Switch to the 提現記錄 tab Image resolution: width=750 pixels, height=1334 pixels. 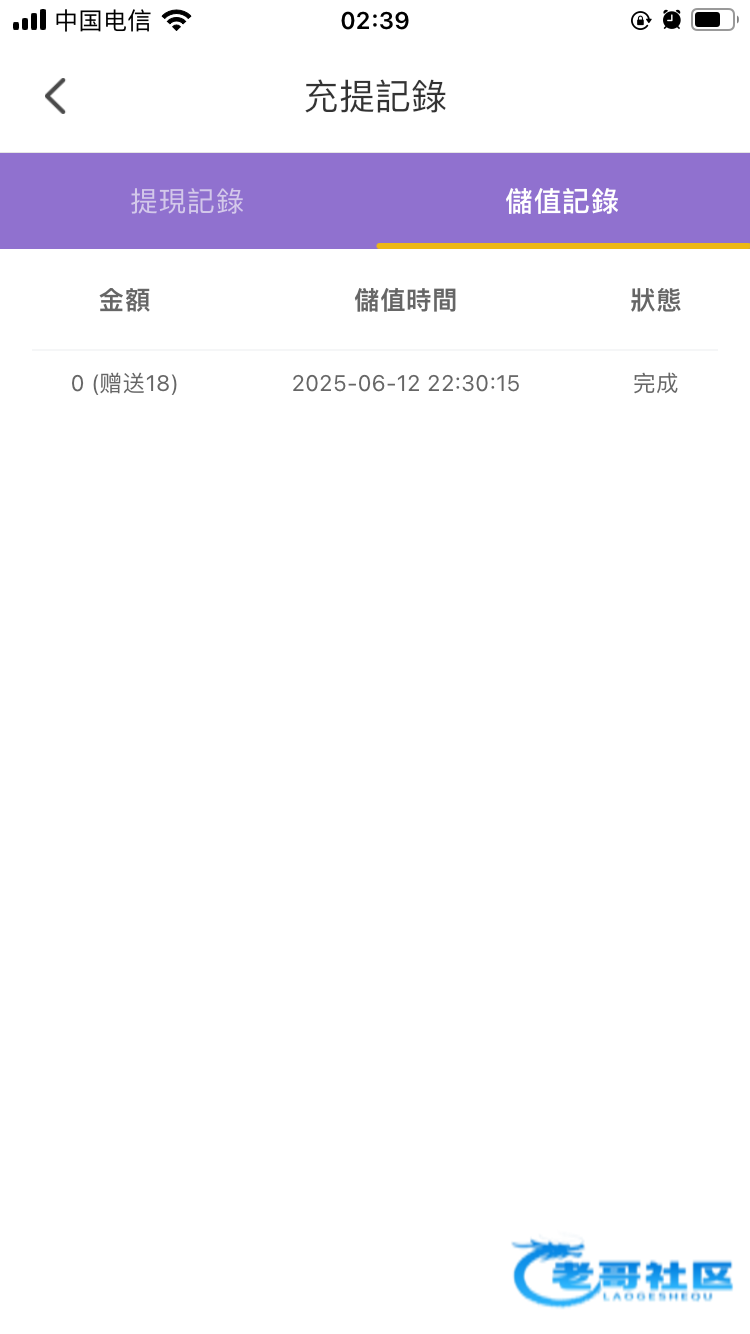[187, 201]
